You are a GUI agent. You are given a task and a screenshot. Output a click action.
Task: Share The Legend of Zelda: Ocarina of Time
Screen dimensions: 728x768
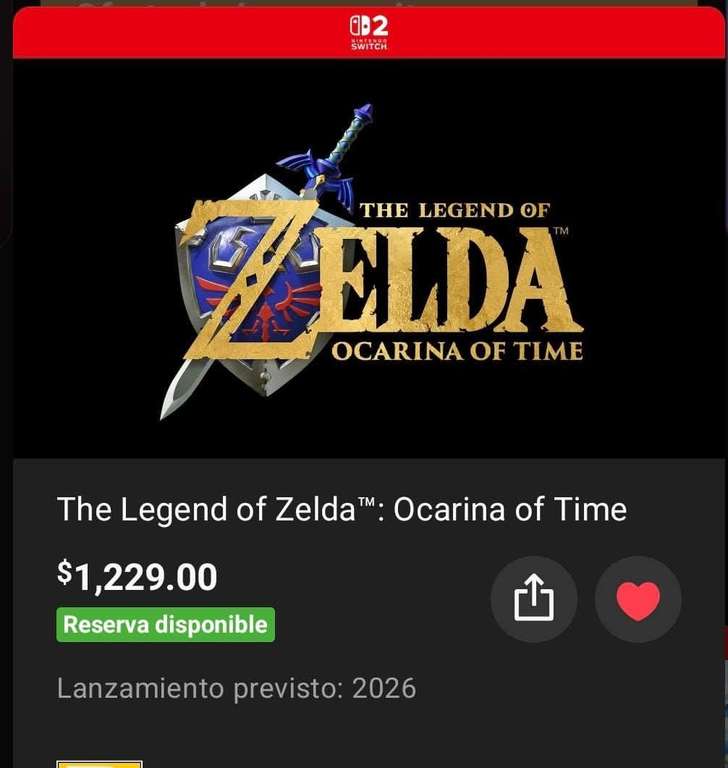pyautogui.click(x=534, y=599)
